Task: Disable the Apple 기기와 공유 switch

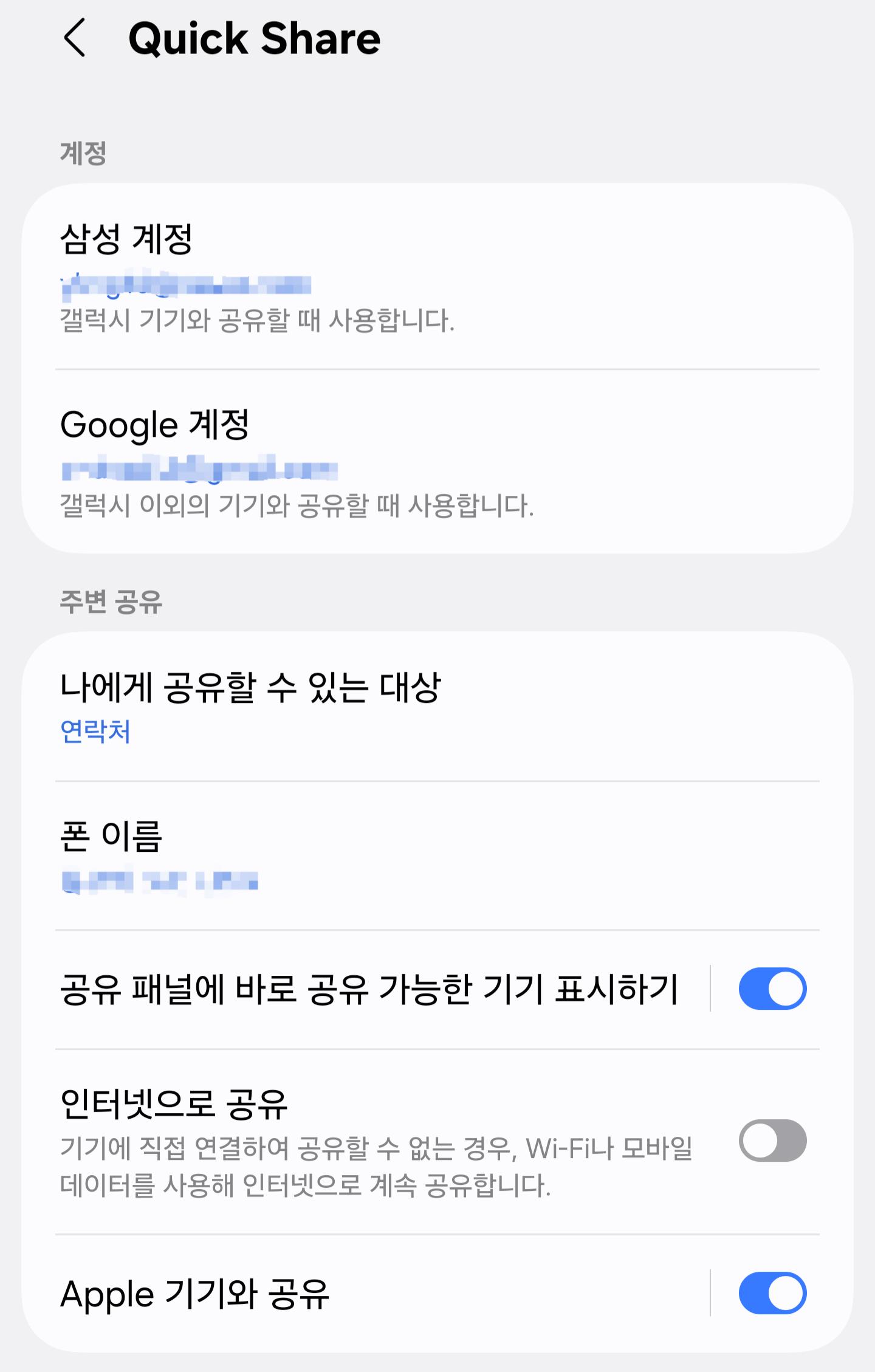Action: (772, 1293)
